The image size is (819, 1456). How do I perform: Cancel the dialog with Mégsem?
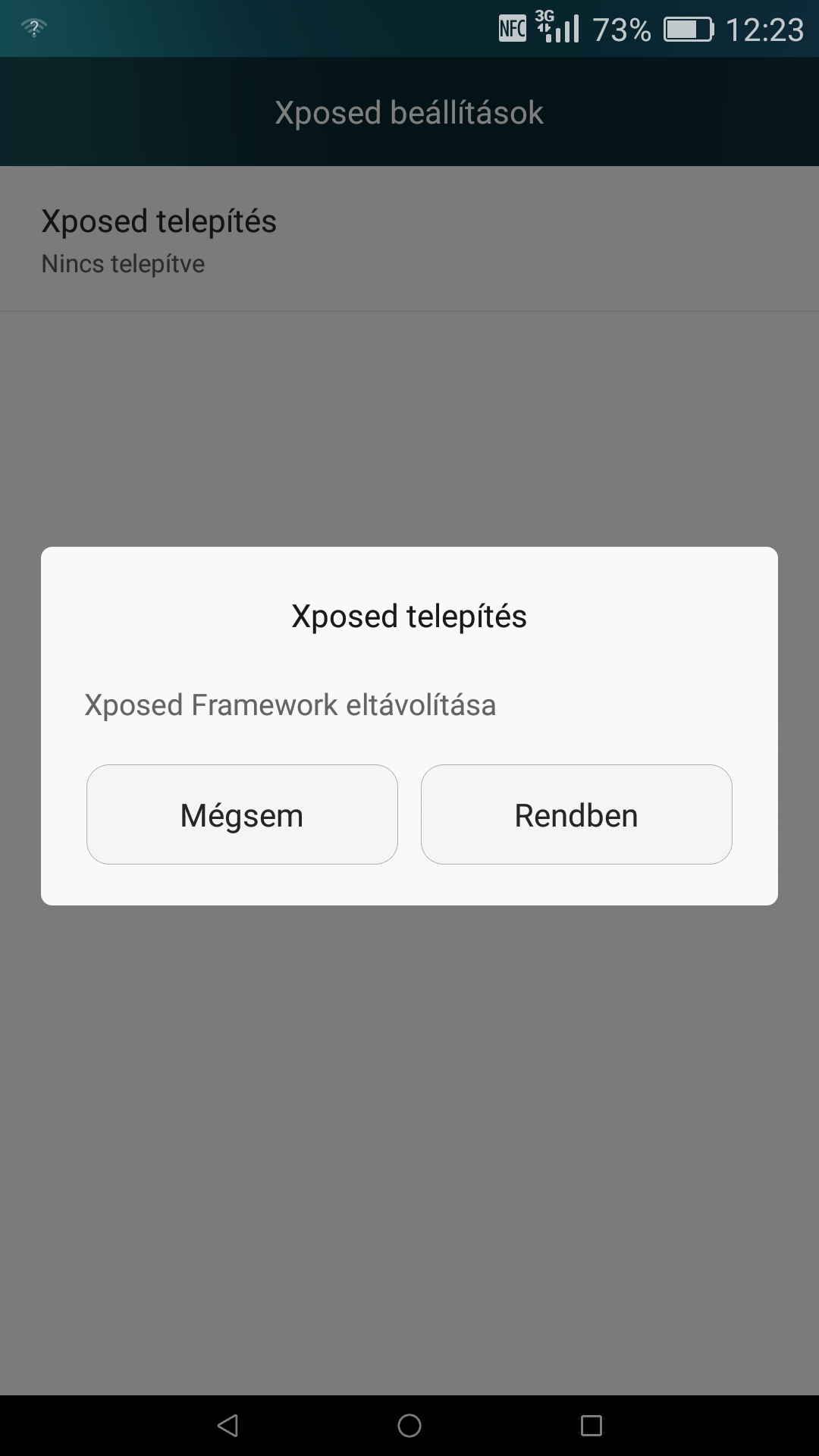(x=242, y=814)
